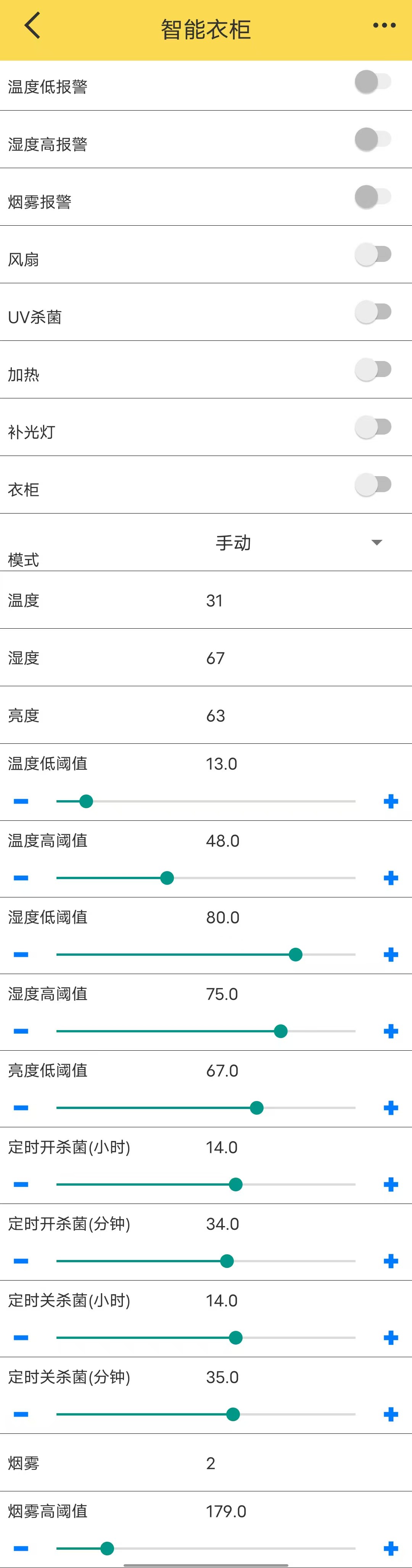The image size is (412, 1568).
Task: Toggle the 温度低报警 switch
Action: point(373,82)
